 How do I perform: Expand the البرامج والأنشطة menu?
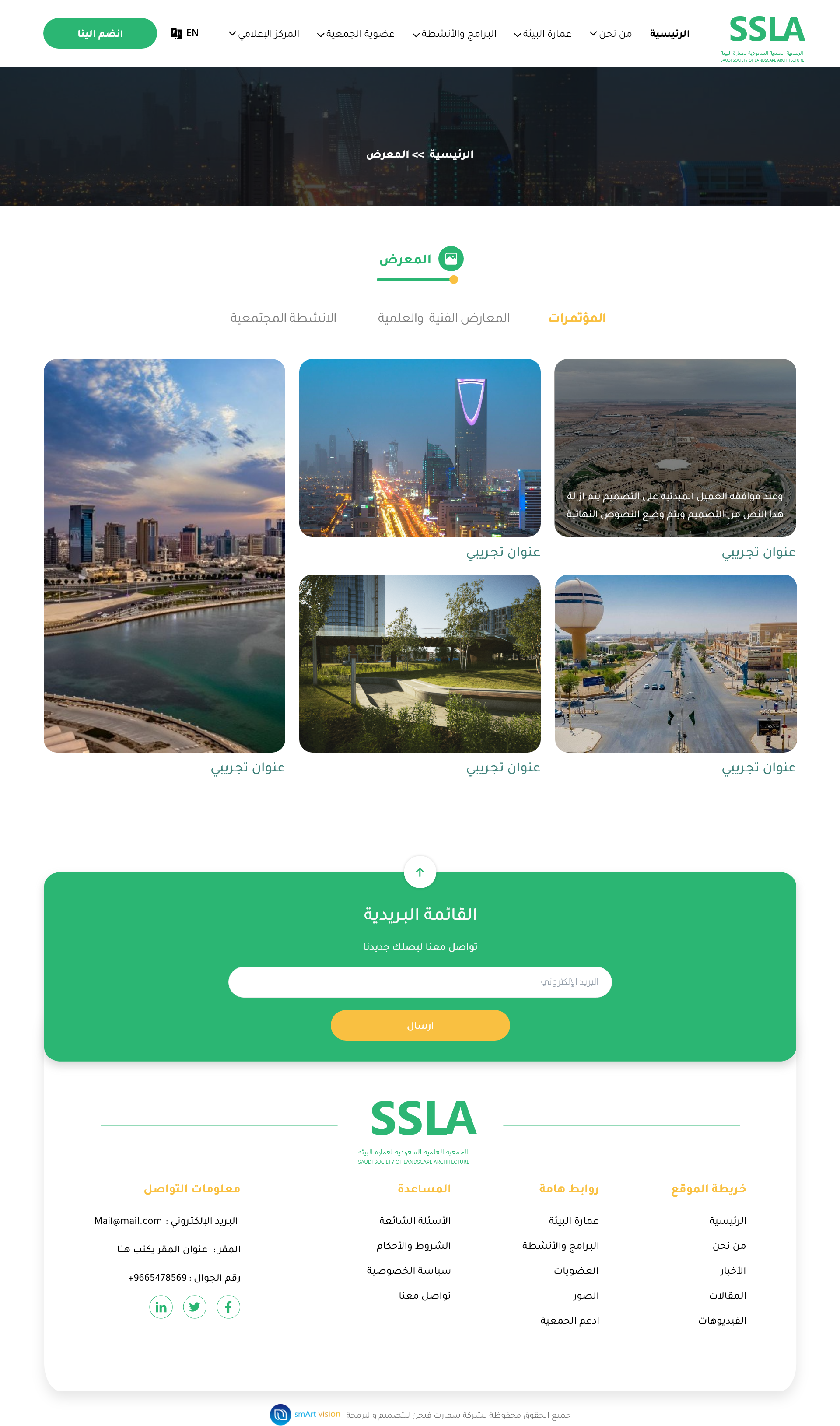[x=455, y=34]
